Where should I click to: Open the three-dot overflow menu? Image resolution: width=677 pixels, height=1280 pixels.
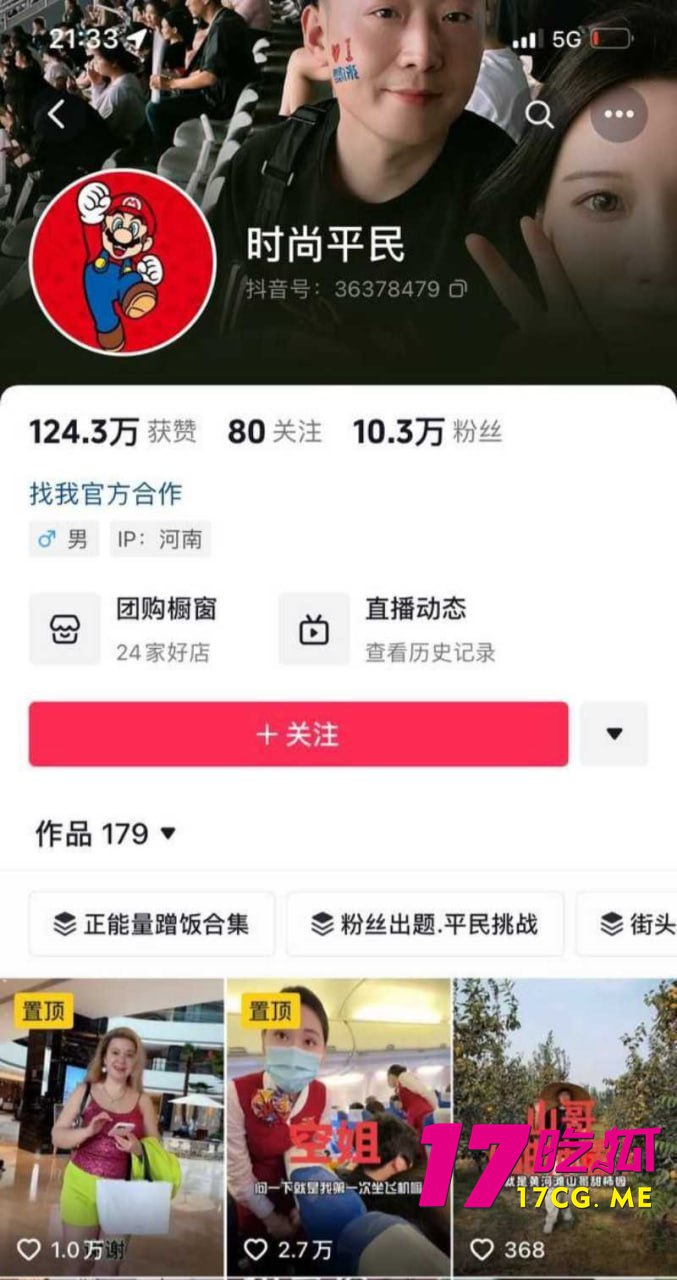[x=619, y=115]
